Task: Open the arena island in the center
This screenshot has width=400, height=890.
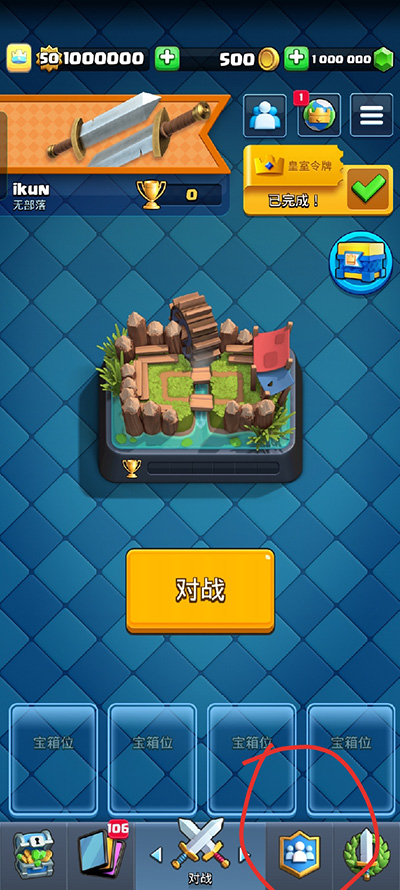Action: coord(200,386)
